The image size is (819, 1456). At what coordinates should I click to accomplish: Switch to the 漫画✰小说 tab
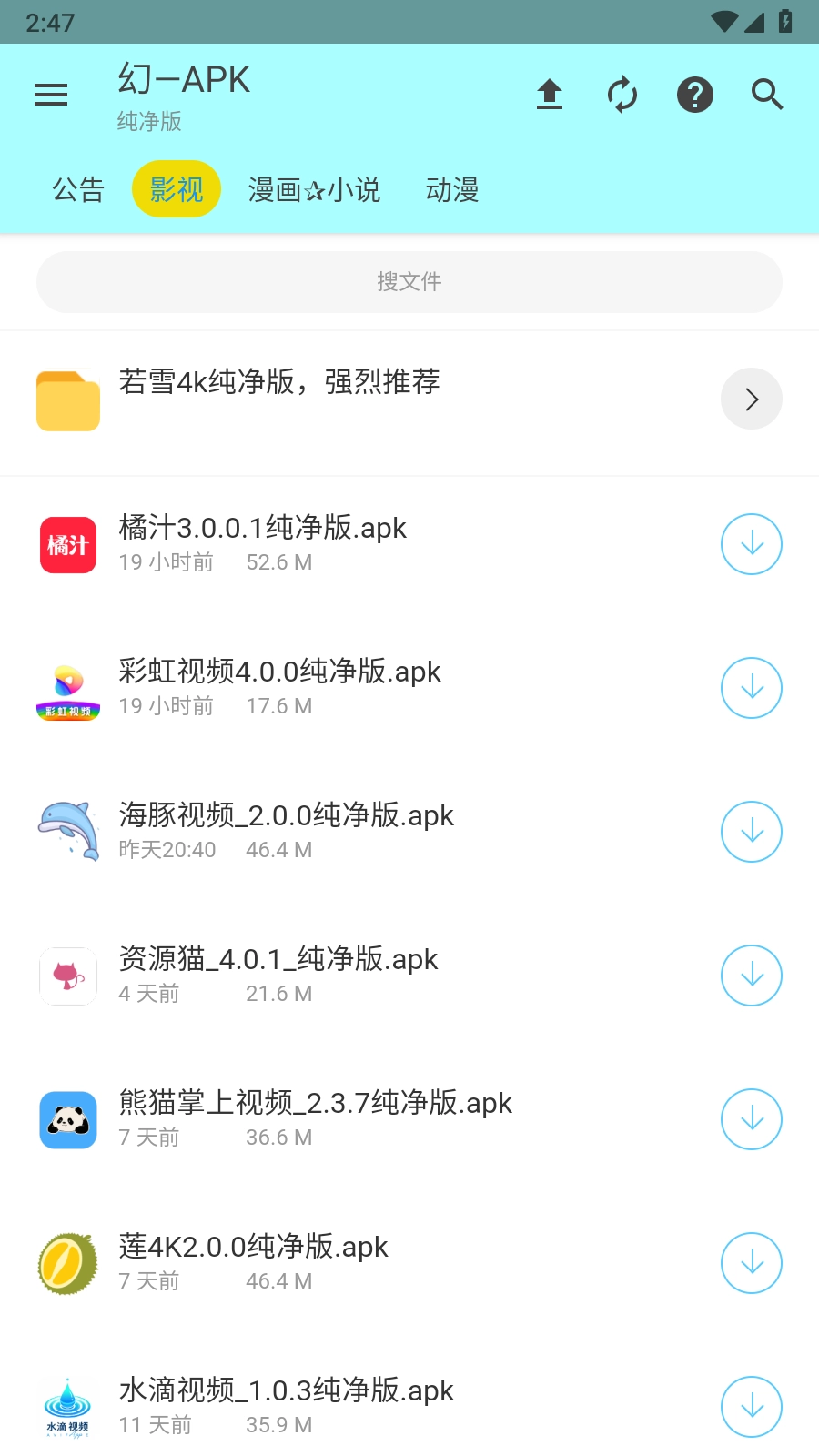(314, 189)
